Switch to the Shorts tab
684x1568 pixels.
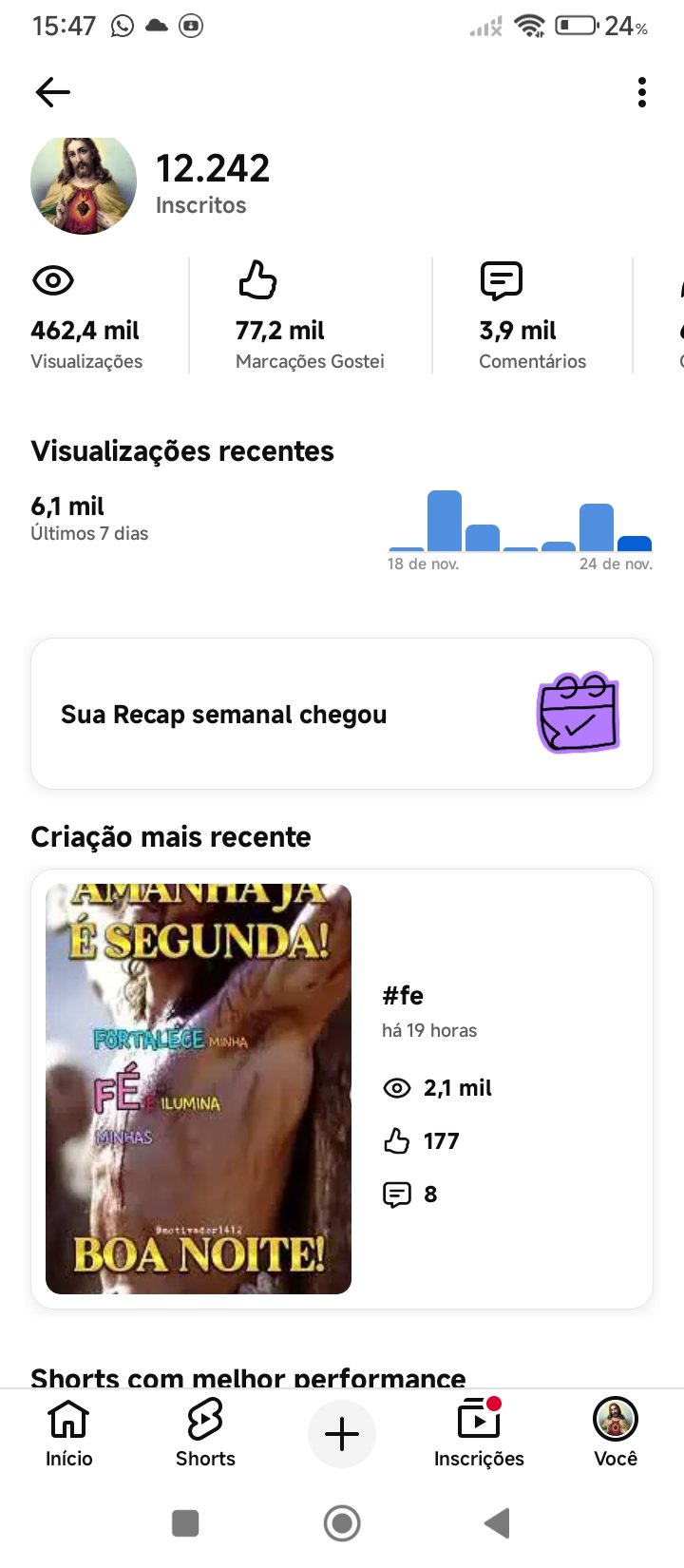click(205, 1433)
